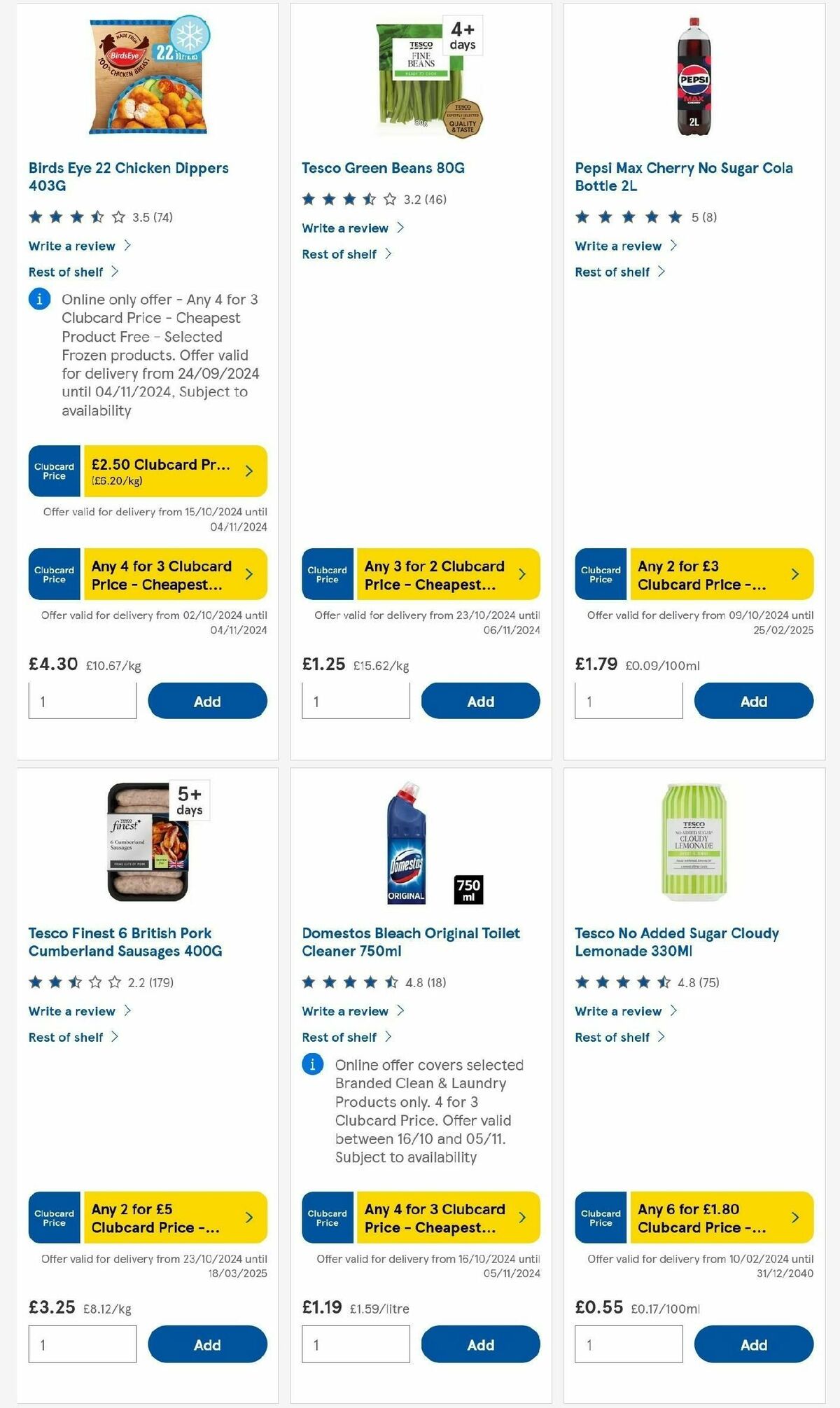Add Pepsi Max Cherry to the basket
This screenshot has width=840, height=1408.
click(x=753, y=701)
